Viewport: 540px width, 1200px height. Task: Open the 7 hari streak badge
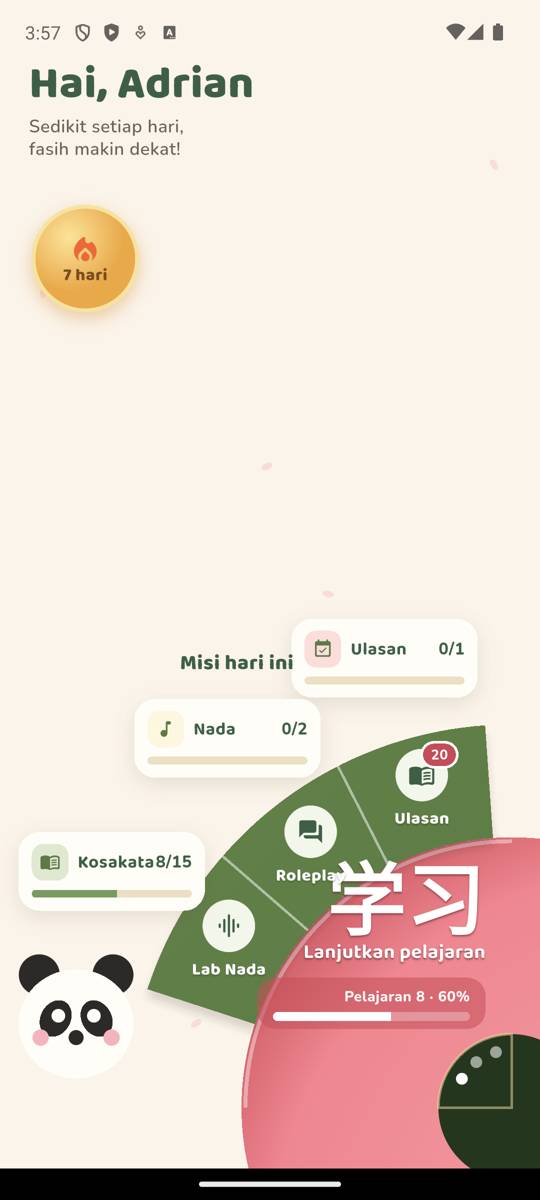pos(85,259)
